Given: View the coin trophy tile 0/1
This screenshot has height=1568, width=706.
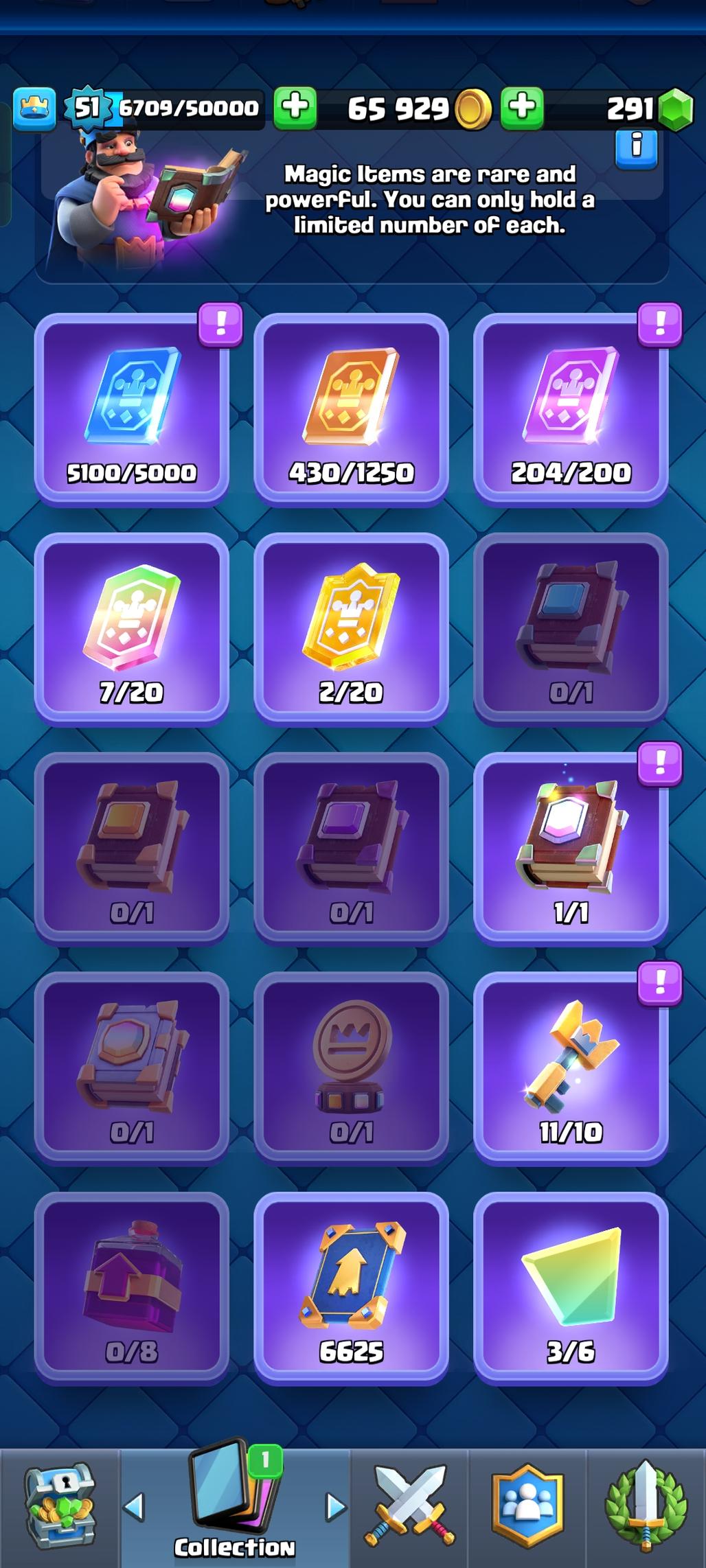Looking at the screenshot, I should pos(351,1068).
